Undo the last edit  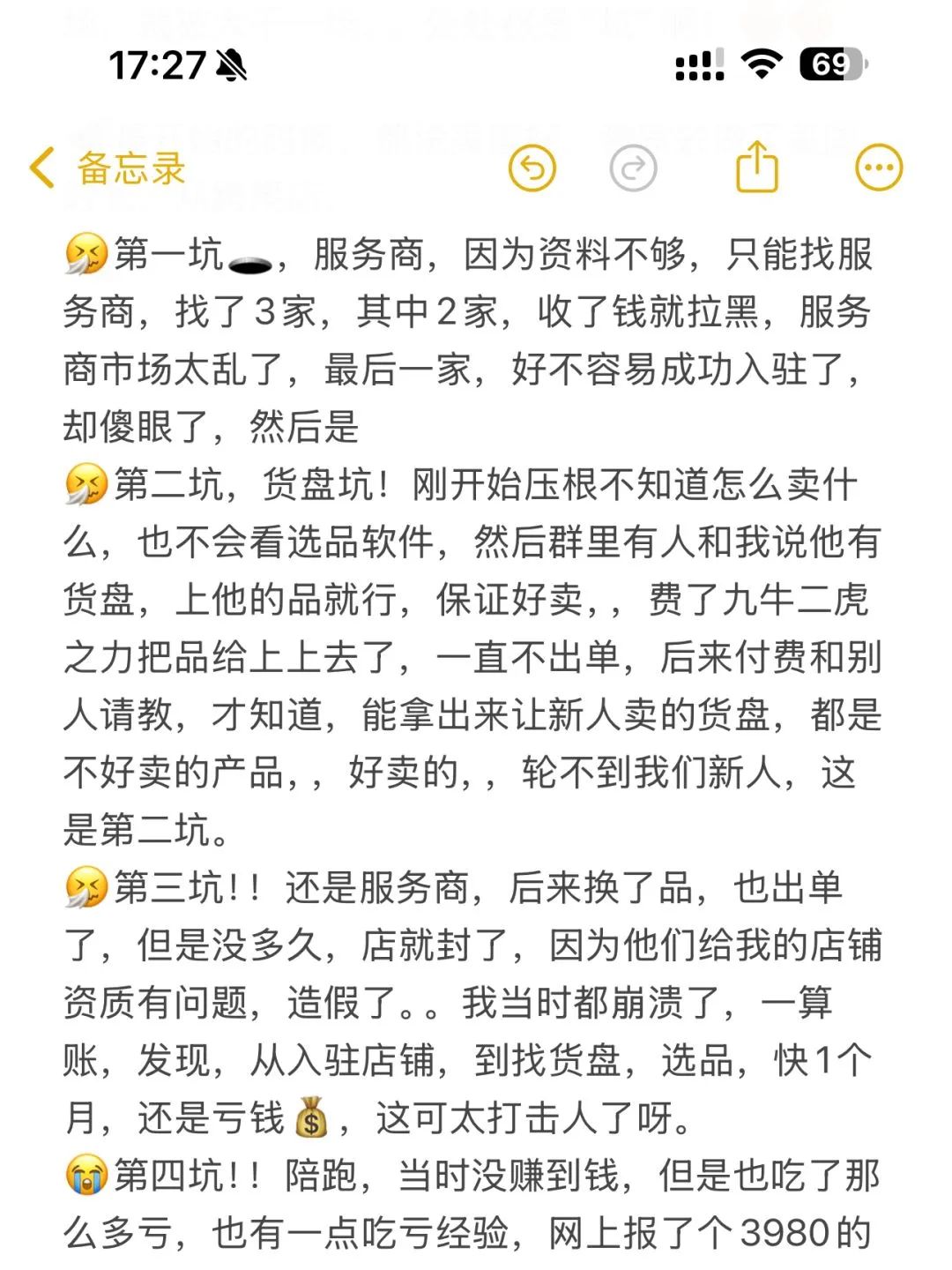pos(532,168)
